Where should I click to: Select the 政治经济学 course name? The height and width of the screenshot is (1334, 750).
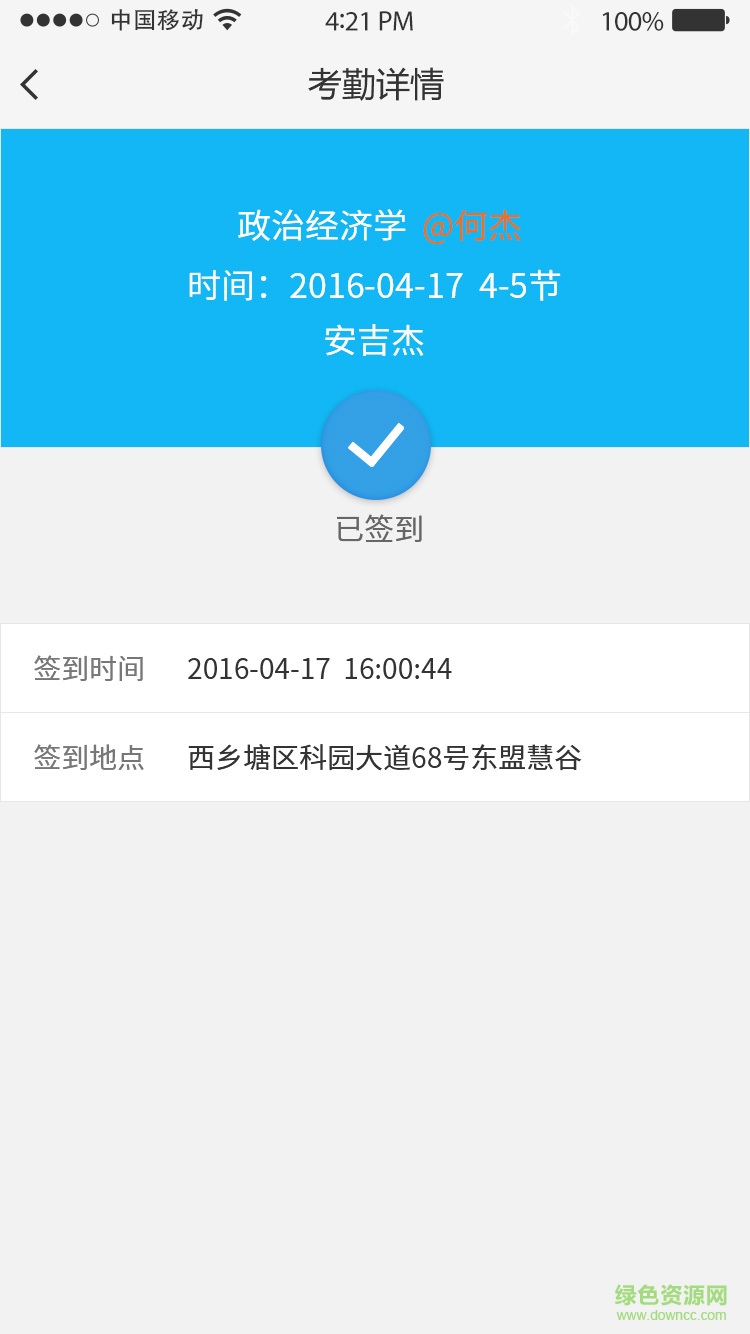point(322,225)
